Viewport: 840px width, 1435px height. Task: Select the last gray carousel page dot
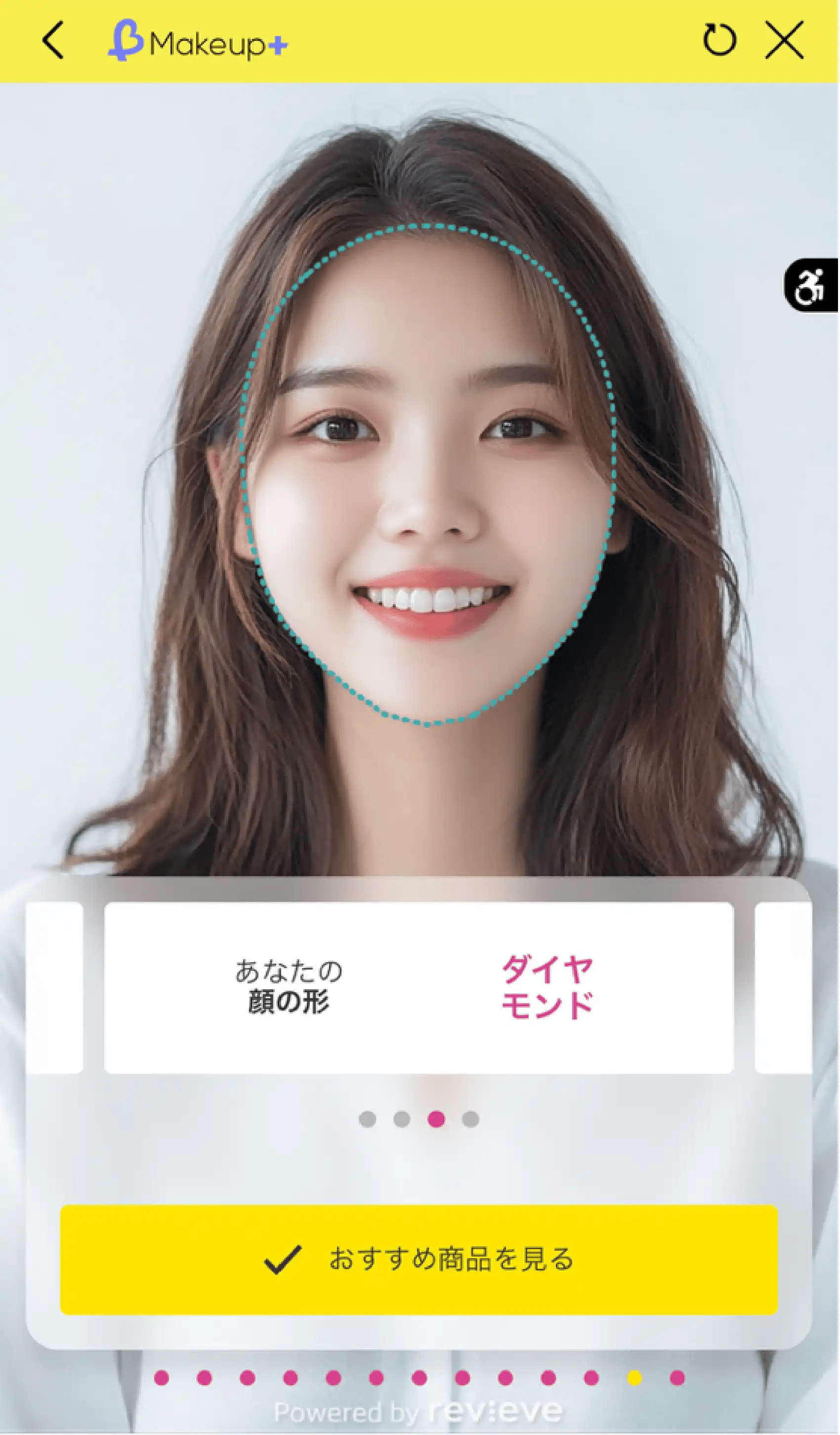click(470, 1119)
